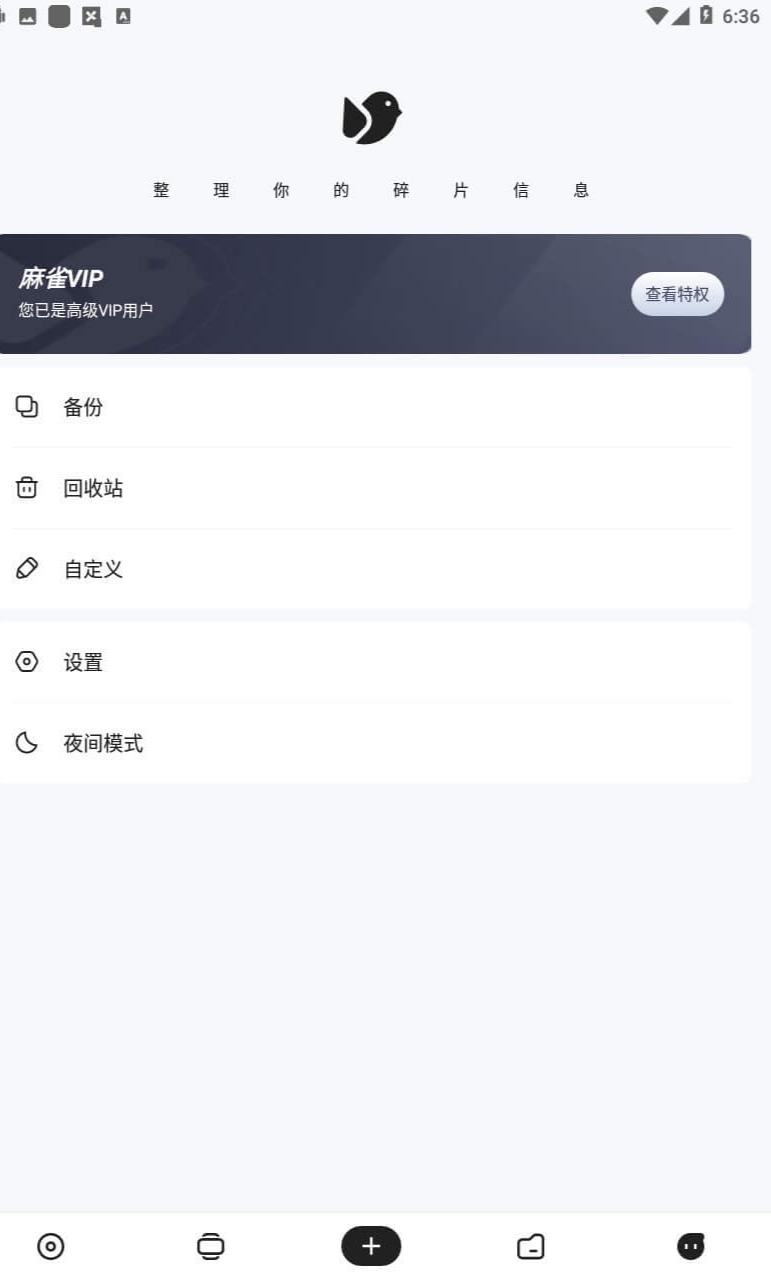771x1280 pixels.
Task: Open the 自定义 customize option
Action: tap(374, 569)
